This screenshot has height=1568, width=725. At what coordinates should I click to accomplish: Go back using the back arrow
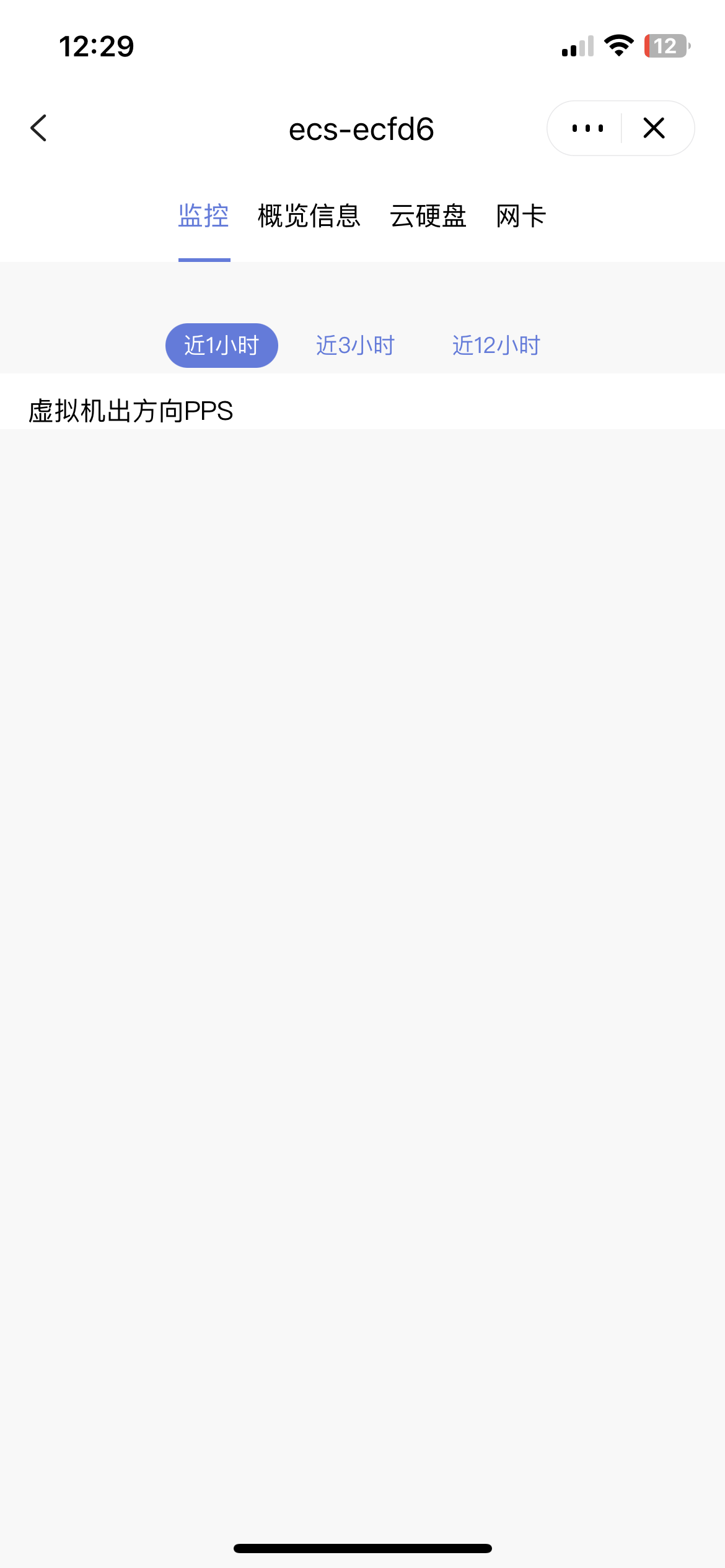click(38, 128)
